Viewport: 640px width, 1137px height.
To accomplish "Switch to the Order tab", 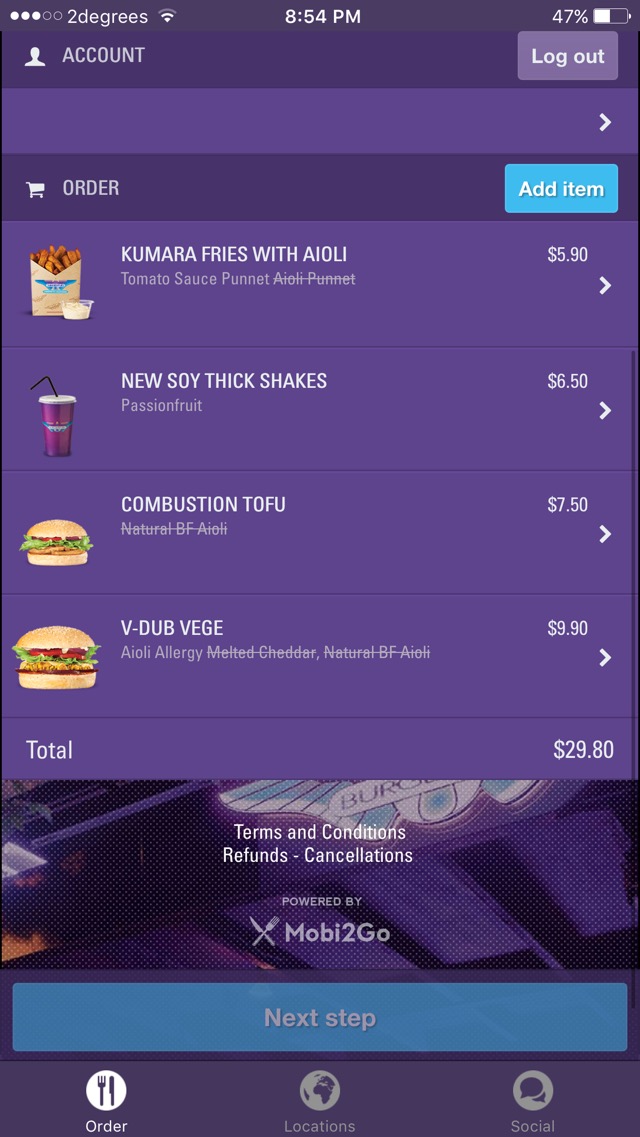I will [x=106, y=1101].
